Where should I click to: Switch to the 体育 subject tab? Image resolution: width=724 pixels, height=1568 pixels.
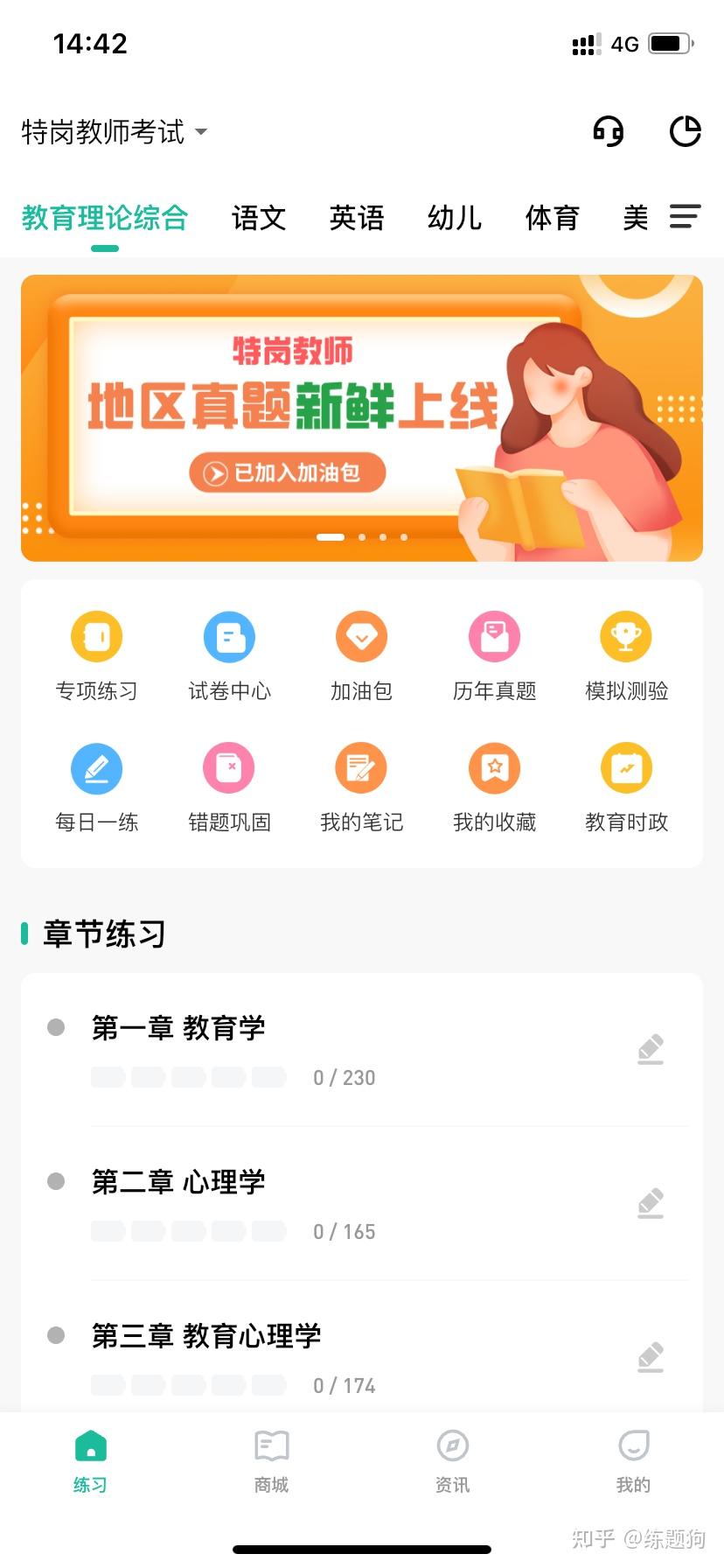552,218
